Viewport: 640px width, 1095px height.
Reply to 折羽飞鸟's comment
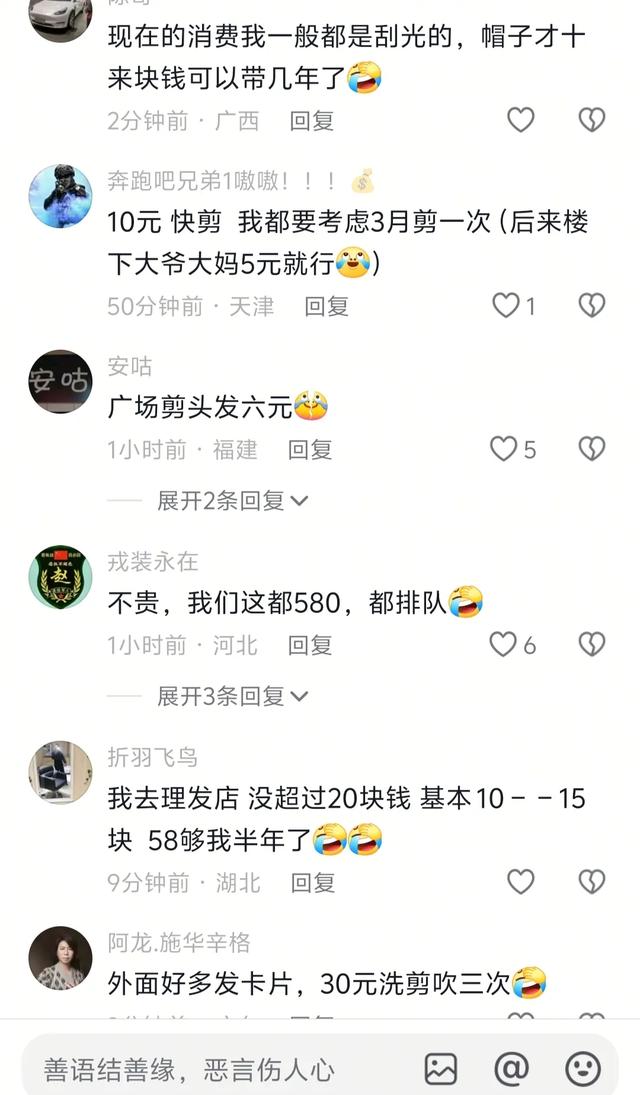pos(313,883)
